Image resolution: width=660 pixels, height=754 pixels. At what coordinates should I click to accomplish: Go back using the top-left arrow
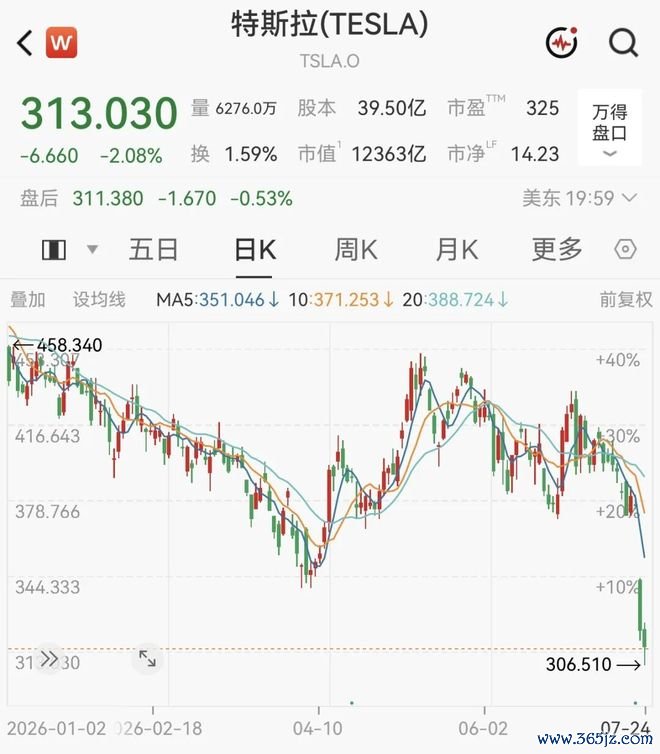(25, 43)
